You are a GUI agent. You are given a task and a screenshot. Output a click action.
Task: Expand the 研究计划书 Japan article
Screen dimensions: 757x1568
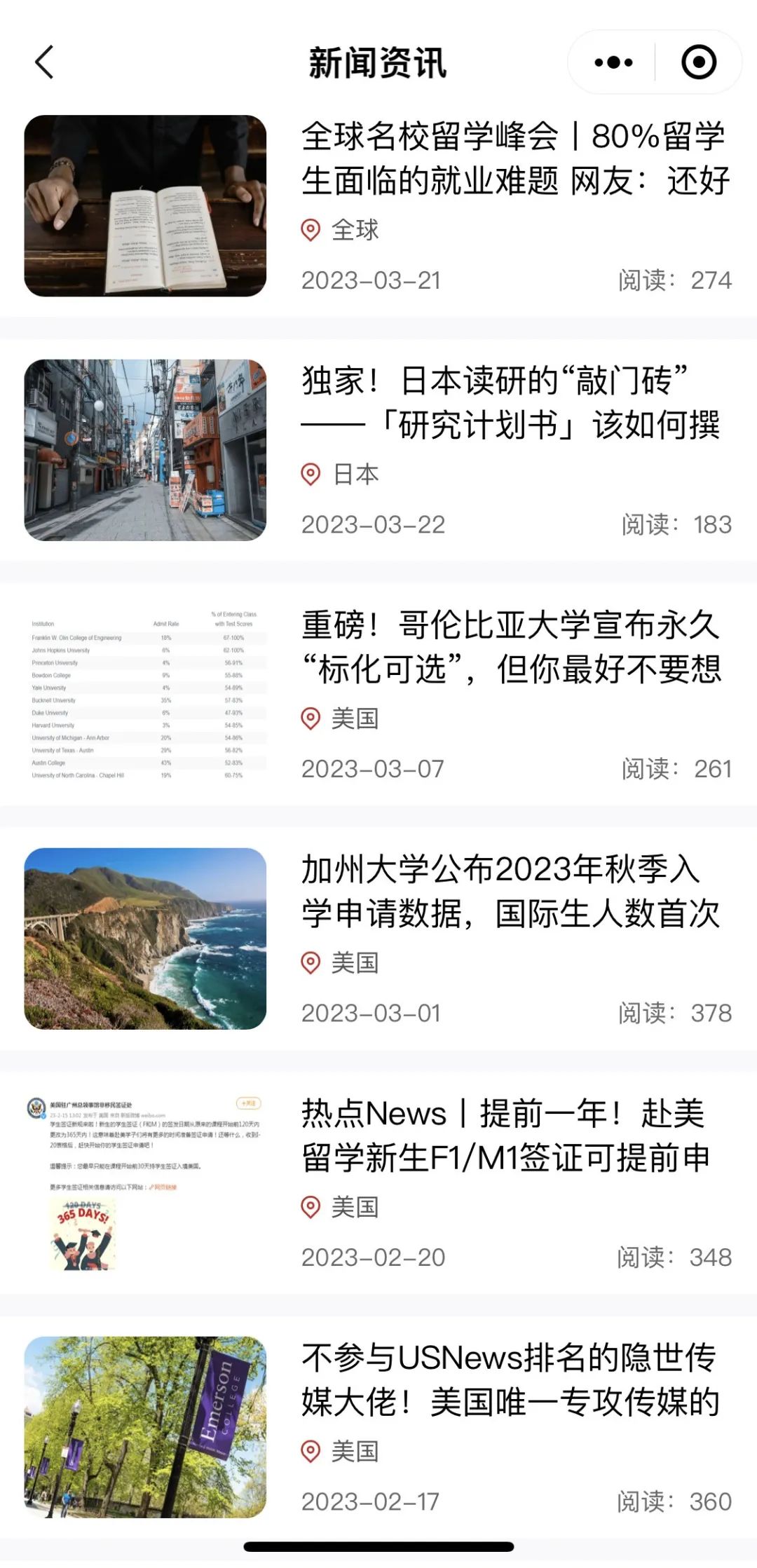512,407
